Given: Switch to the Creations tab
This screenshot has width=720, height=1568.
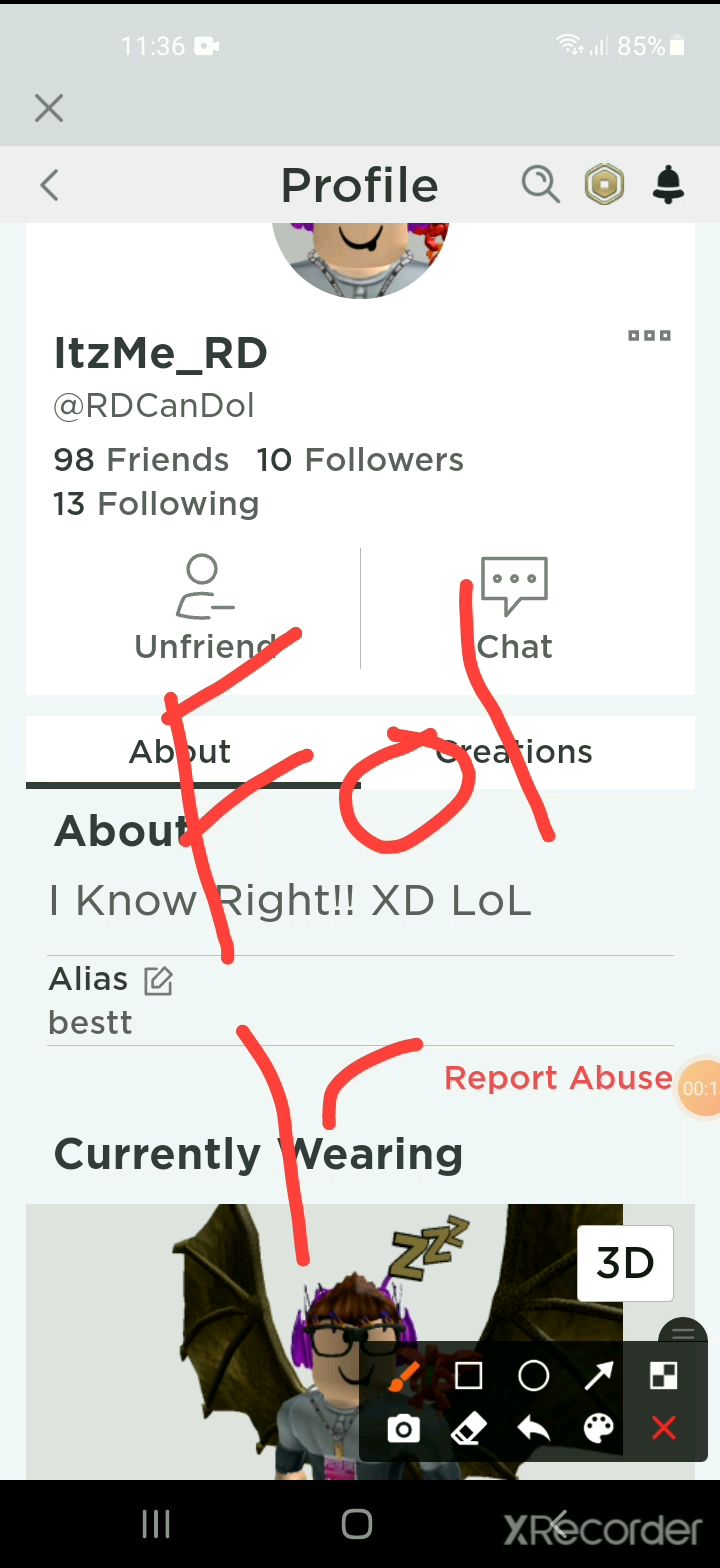Looking at the screenshot, I should 514,752.
